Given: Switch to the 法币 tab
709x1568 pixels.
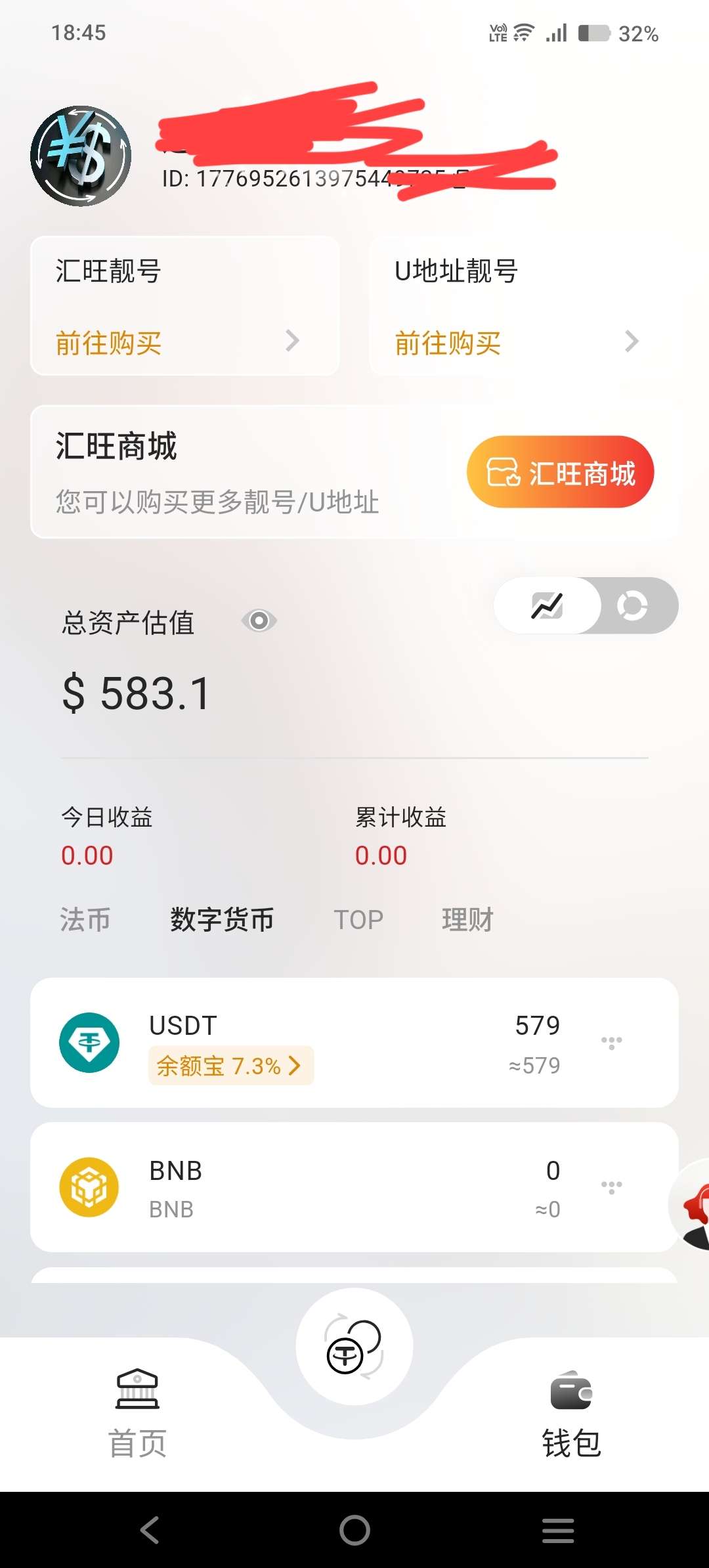Looking at the screenshot, I should (x=85, y=919).
